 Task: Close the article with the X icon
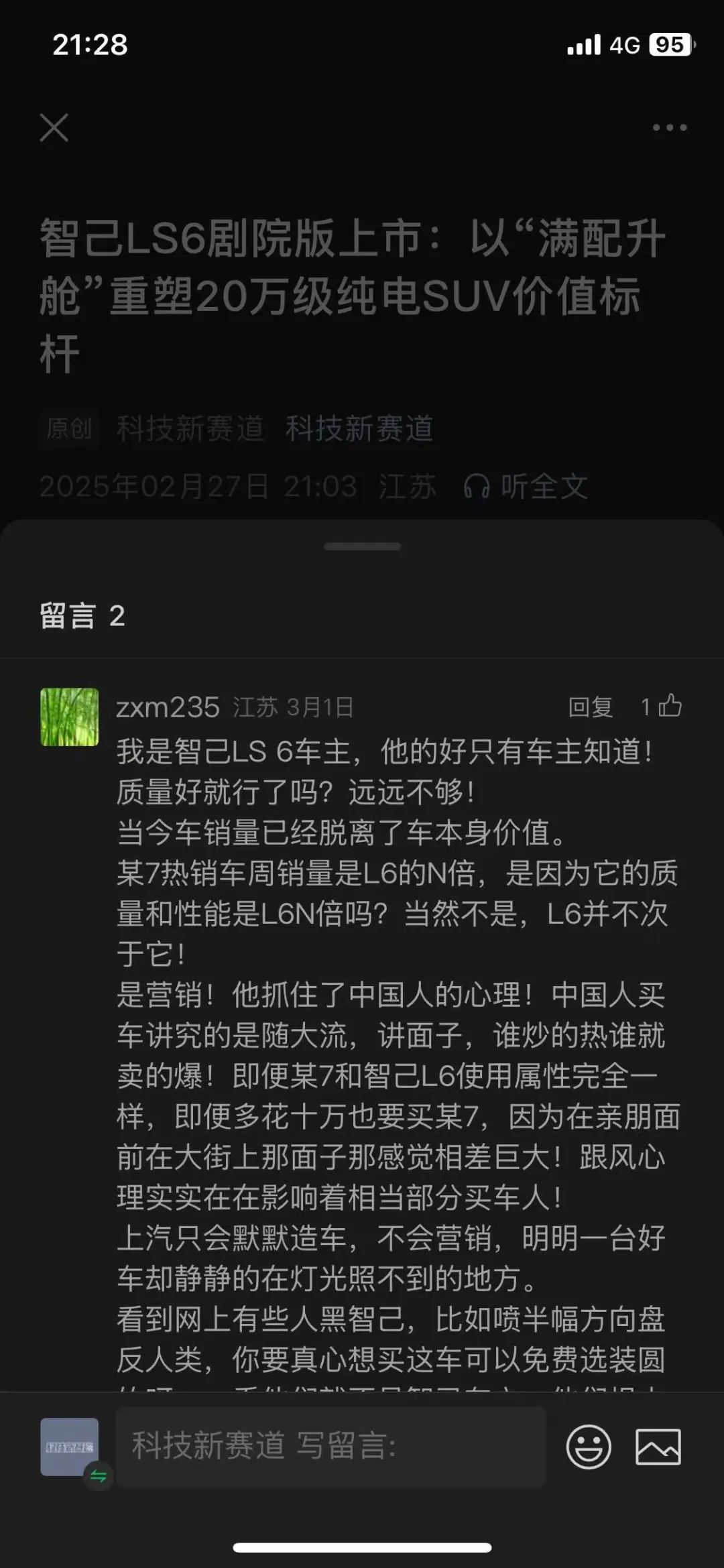pos(54,127)
